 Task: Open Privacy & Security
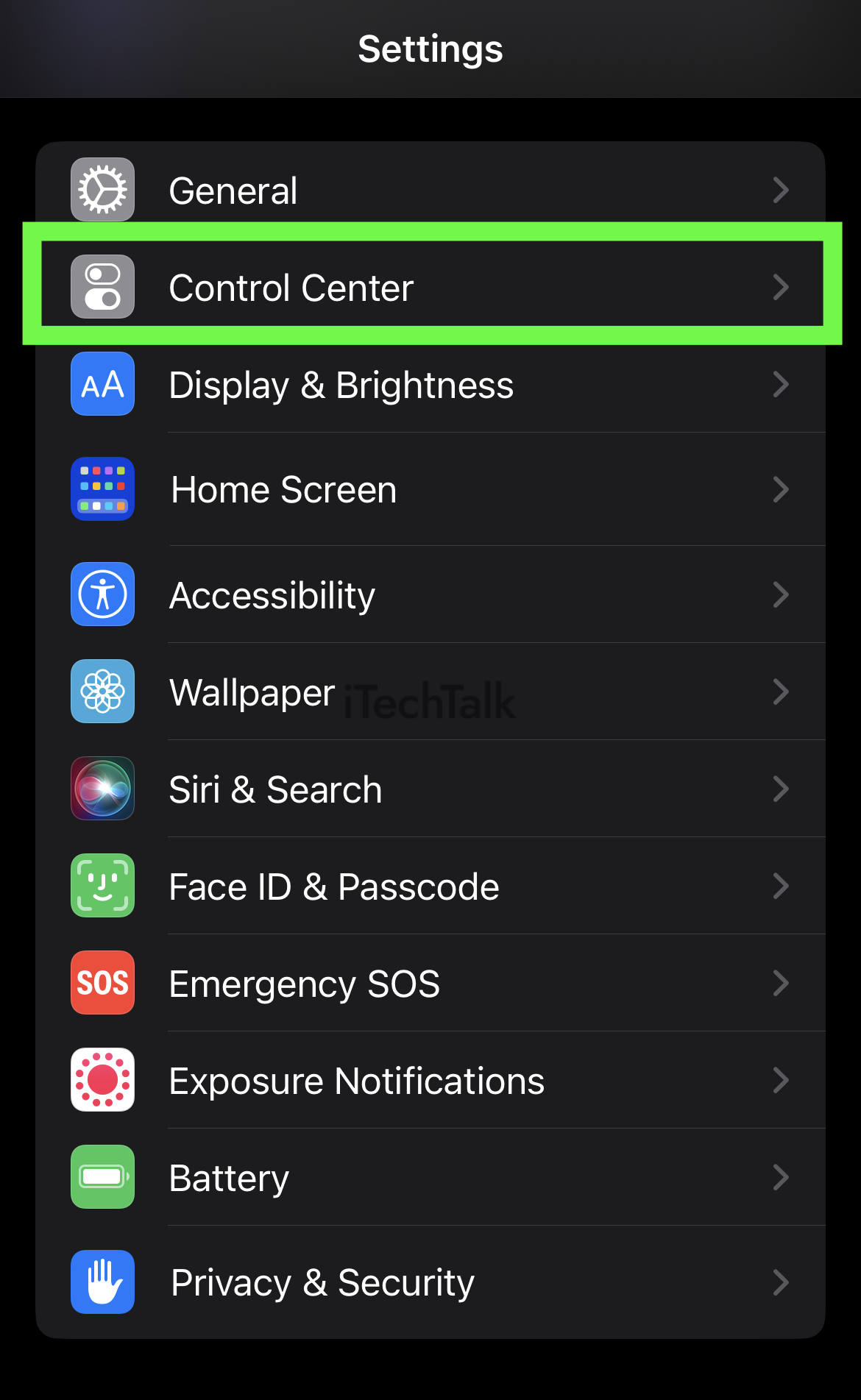coord(431,1282)
